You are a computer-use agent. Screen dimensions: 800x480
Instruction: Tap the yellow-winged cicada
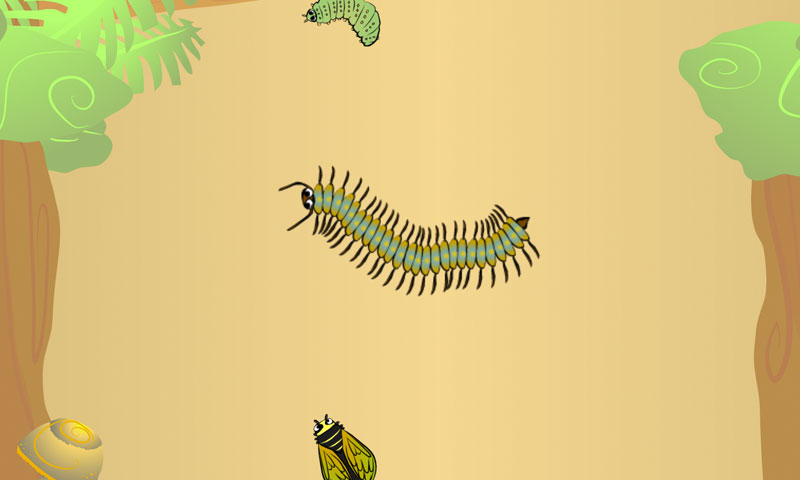pyautogui.click(x=341, y=452)
